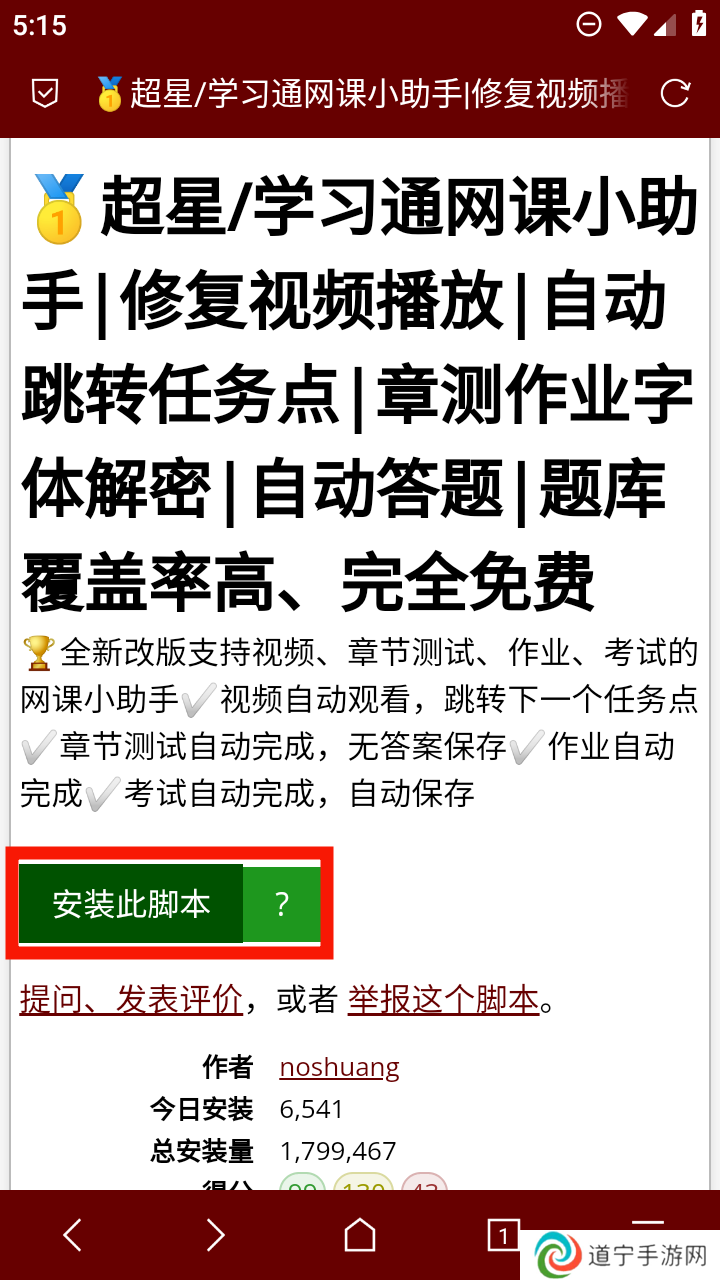Open the 提问、发表评价 link
The height and width of the screenshot is (1280, 720).
pos(131,999)
